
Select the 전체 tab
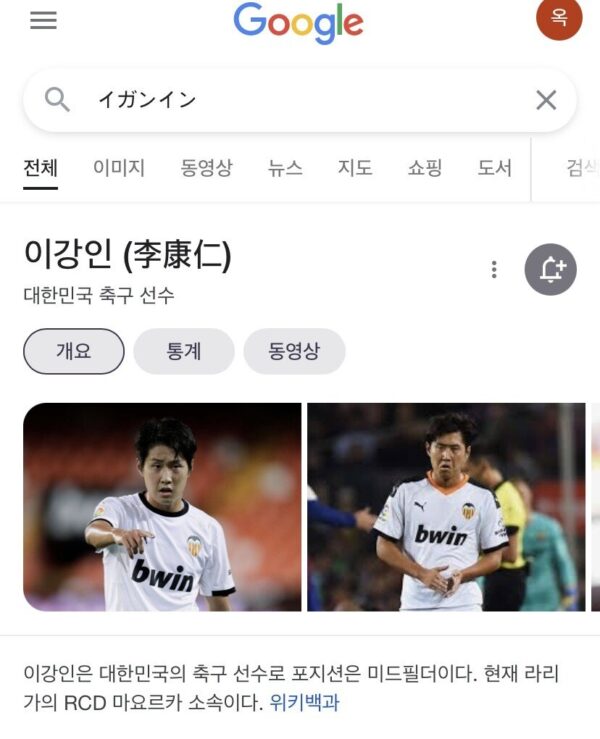click(41, 168)
